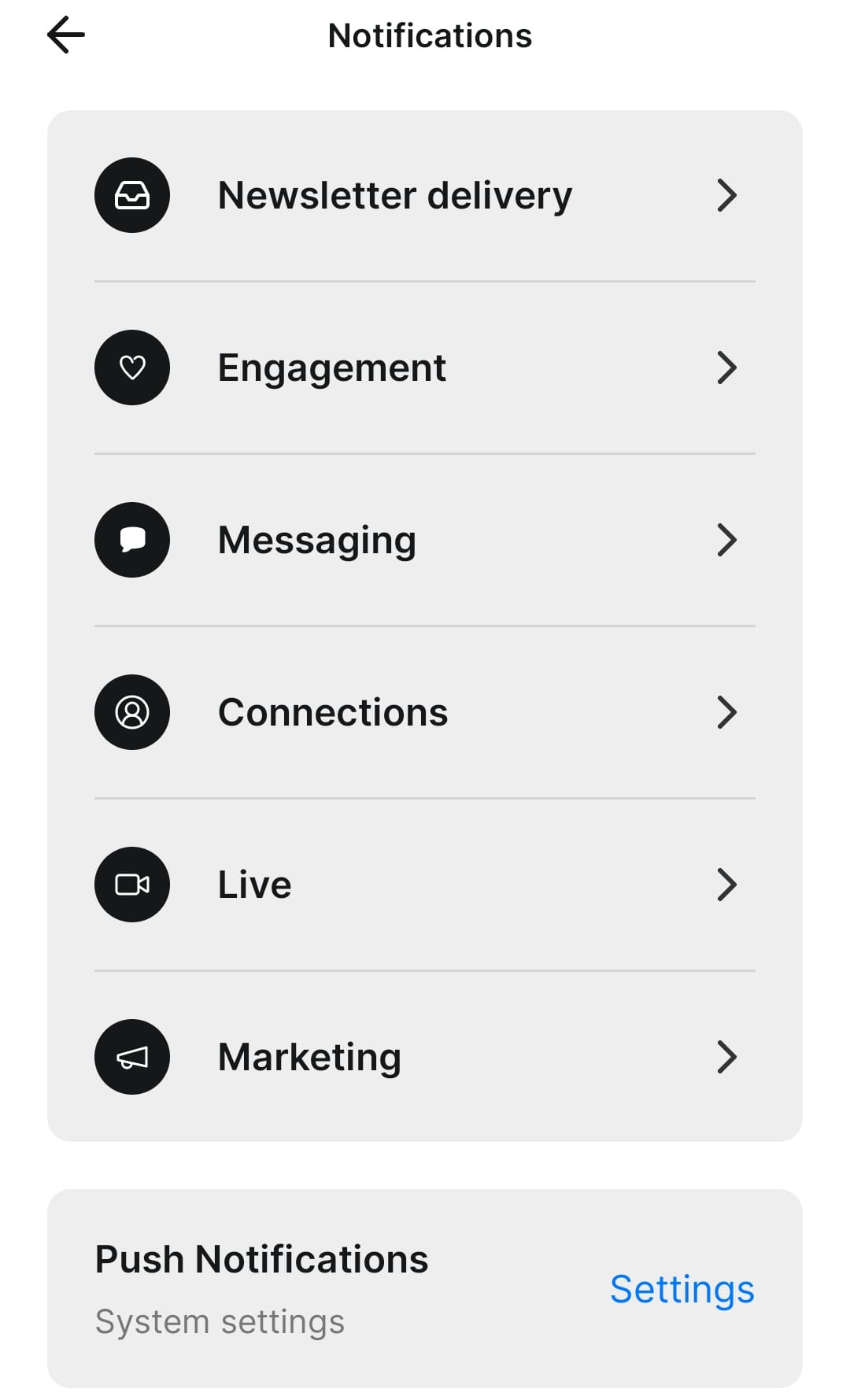Open Messaging notification options

(x=425, y=540)
